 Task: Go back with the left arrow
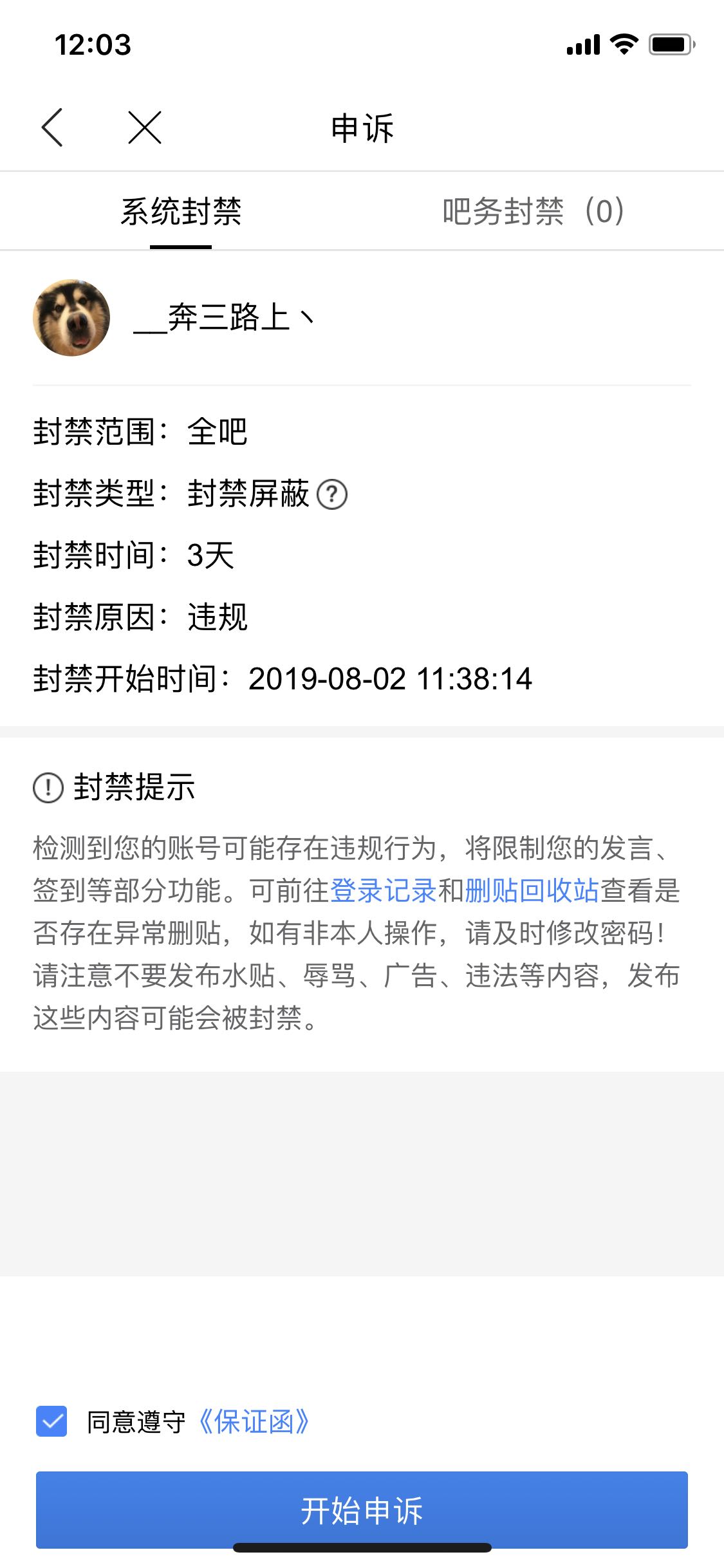[52, 127]
